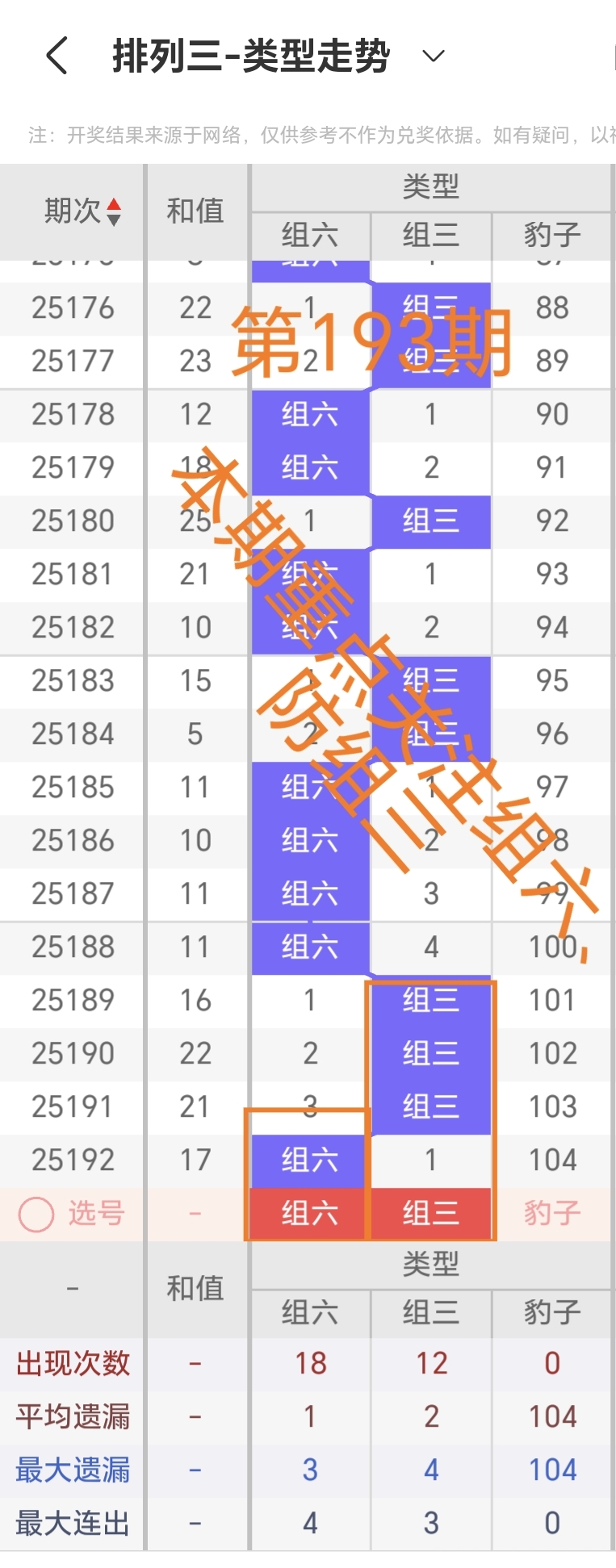Click the 和值 column header

click(x=196, y=211)
